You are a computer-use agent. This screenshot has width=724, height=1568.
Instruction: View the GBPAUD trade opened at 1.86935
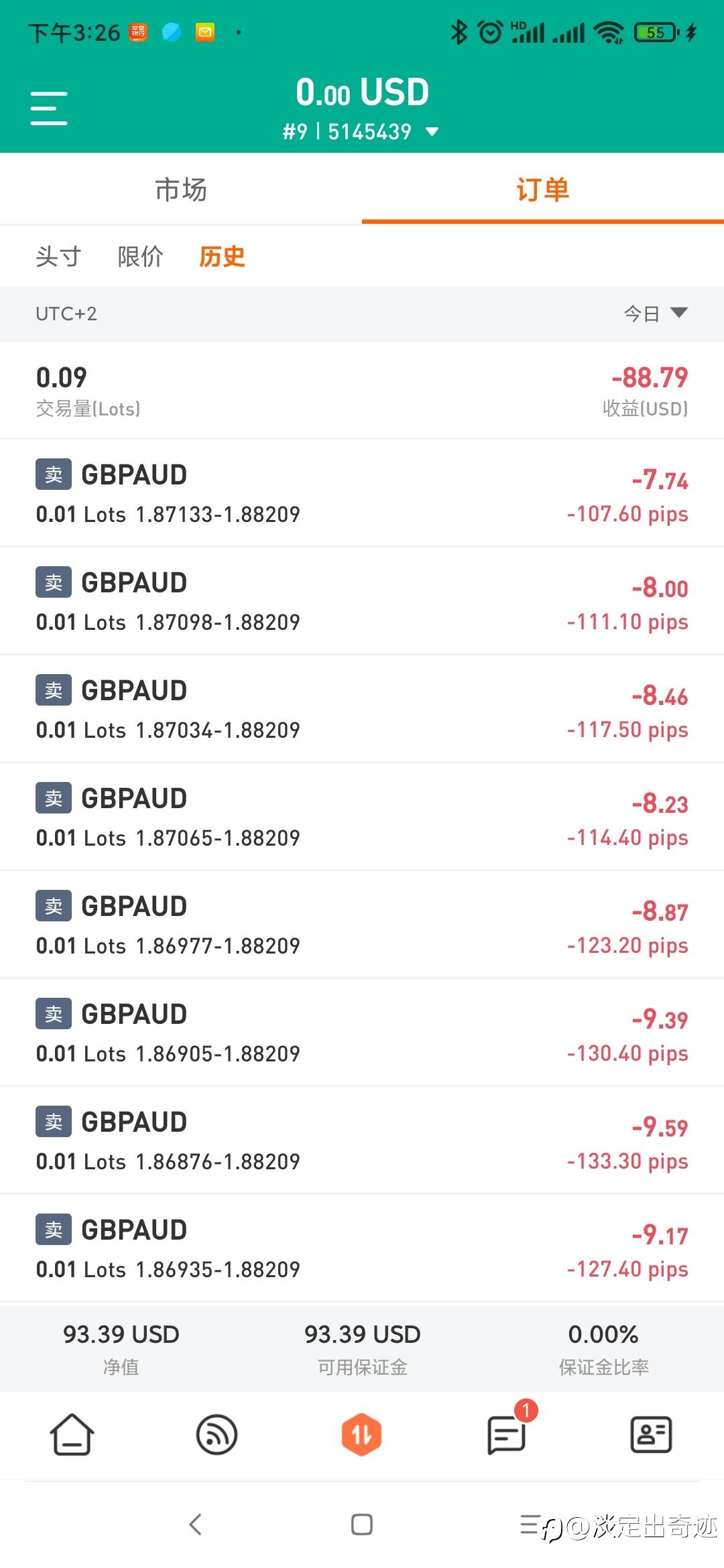point(362,1248)
